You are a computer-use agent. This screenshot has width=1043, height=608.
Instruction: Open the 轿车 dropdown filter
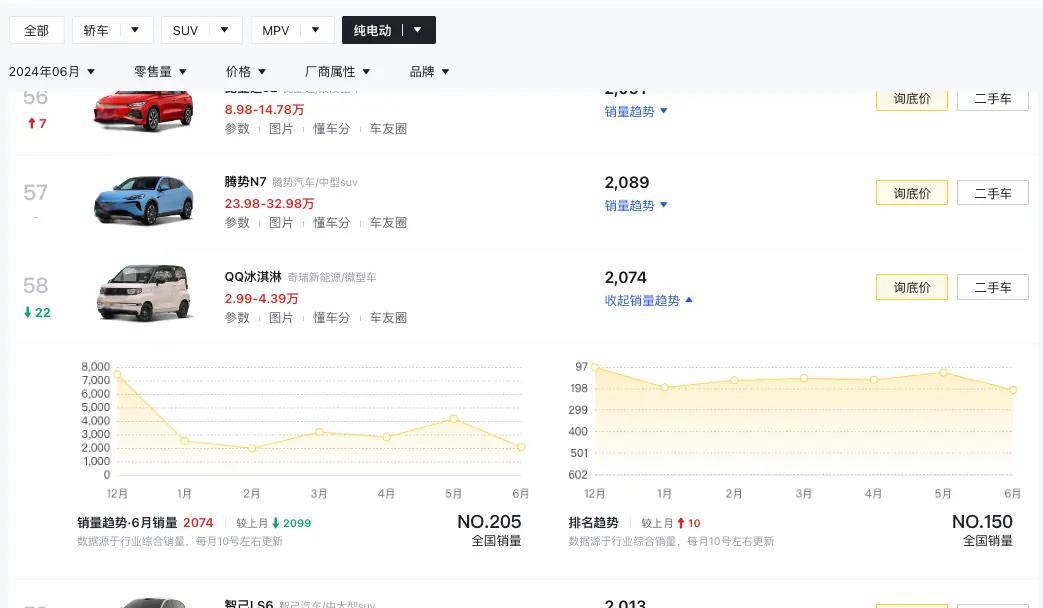(112, 30)
